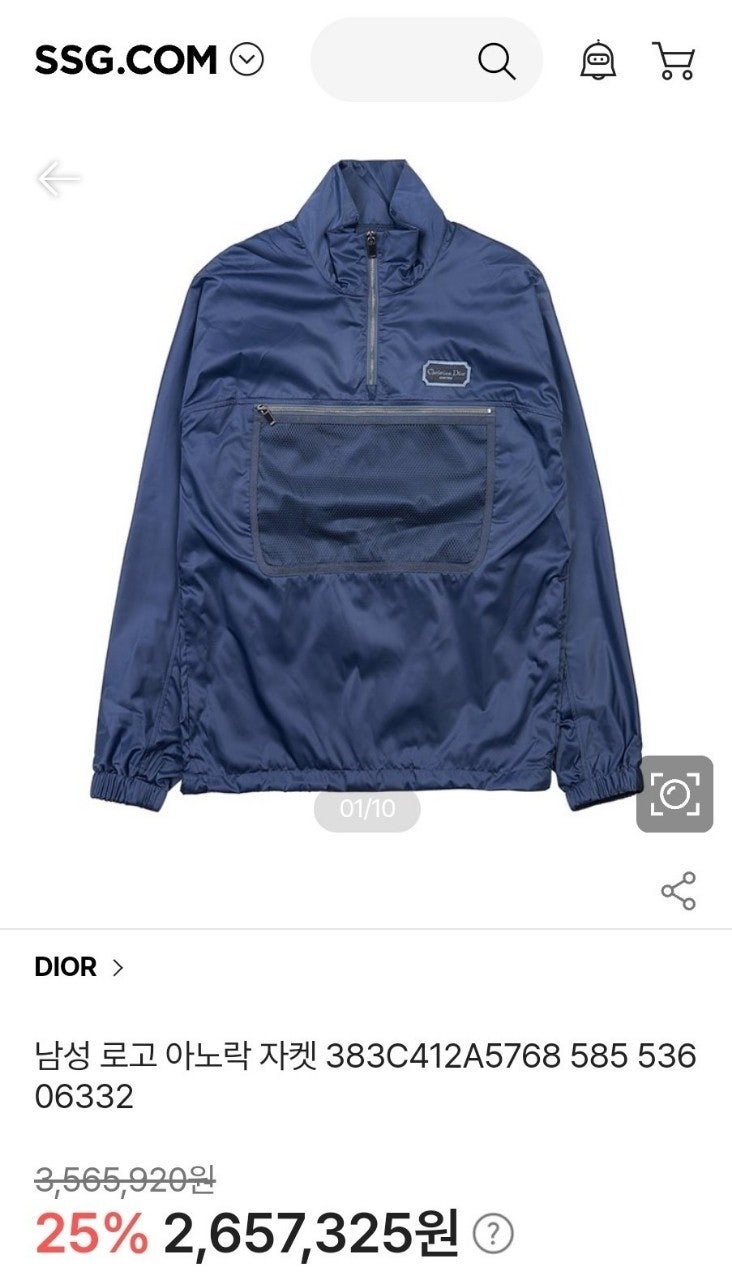The height and width of the screenshot is (1280, 732).
Task: Open the search field
Action: [x=426, y=61]
